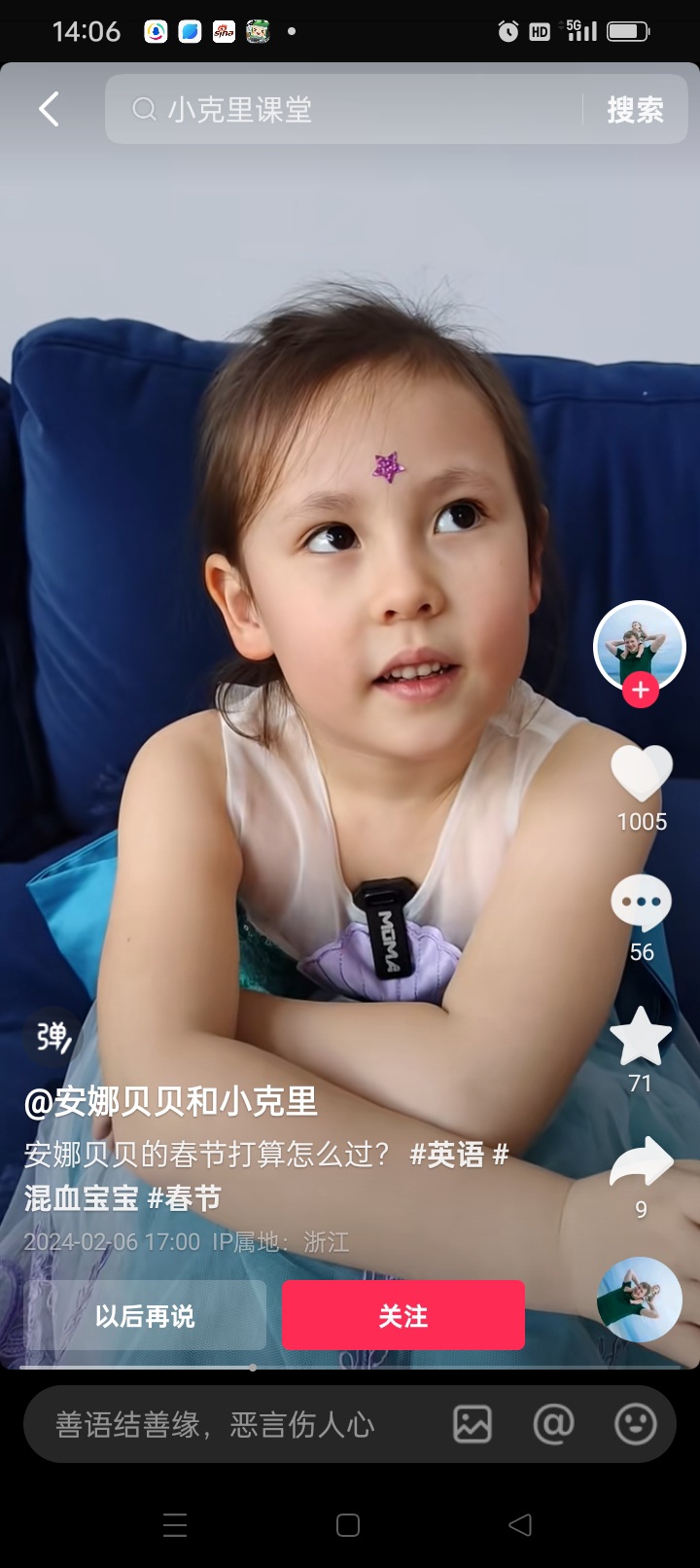Follow via the red plus badge
Image resolution: width=700 pixels, height=1568 pixels.
point(640,690)
